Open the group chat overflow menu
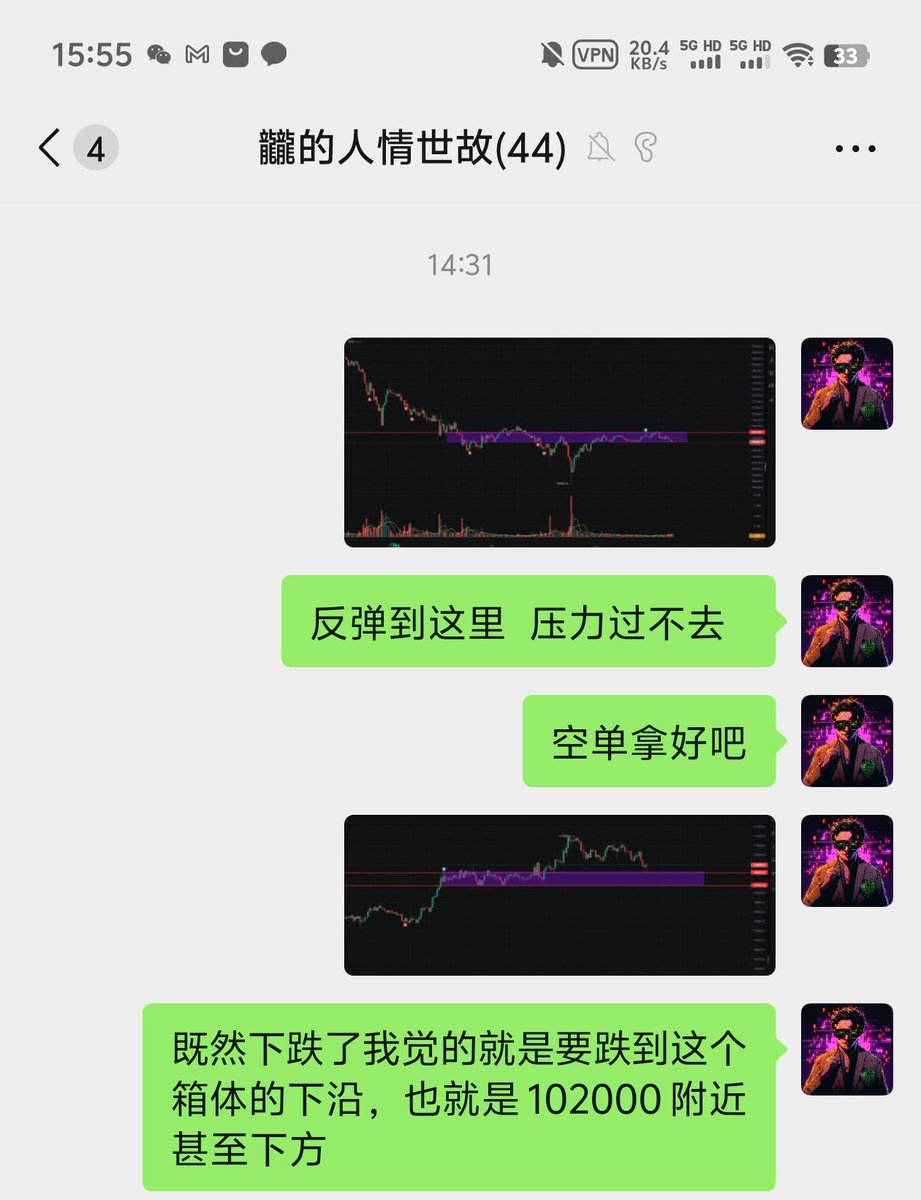921x1200 pixels. point(854,149)
